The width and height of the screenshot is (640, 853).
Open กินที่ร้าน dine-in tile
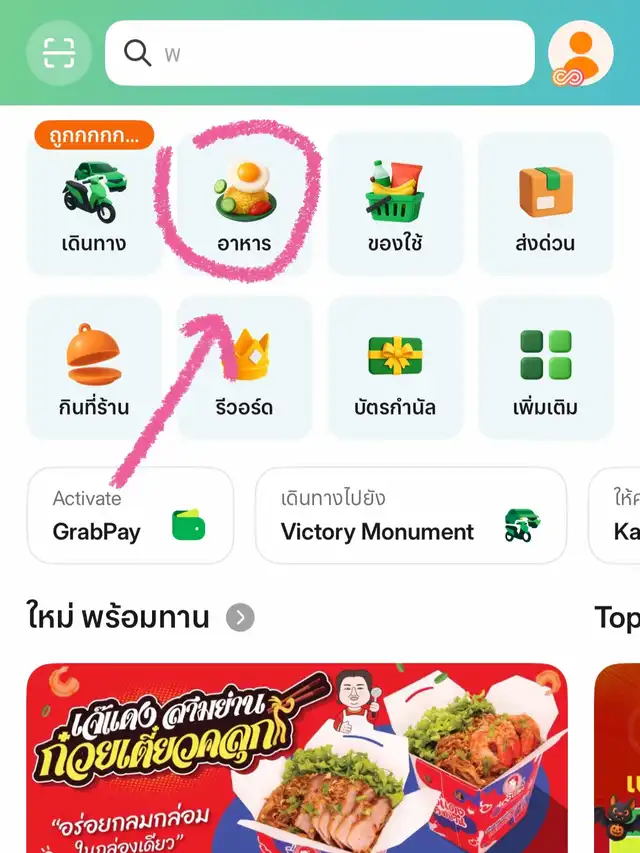[94, 368]
